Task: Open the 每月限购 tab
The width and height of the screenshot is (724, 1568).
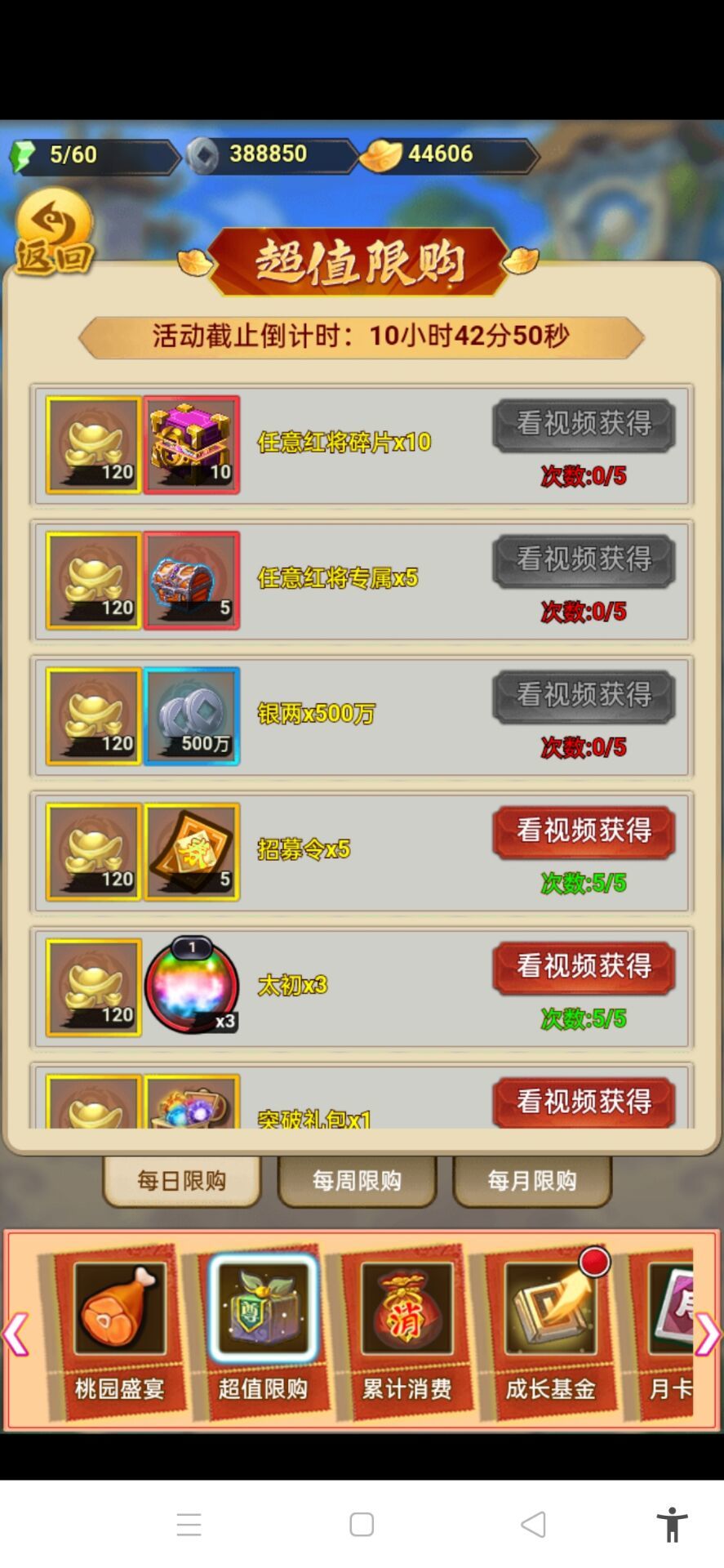Action: 532,1180
